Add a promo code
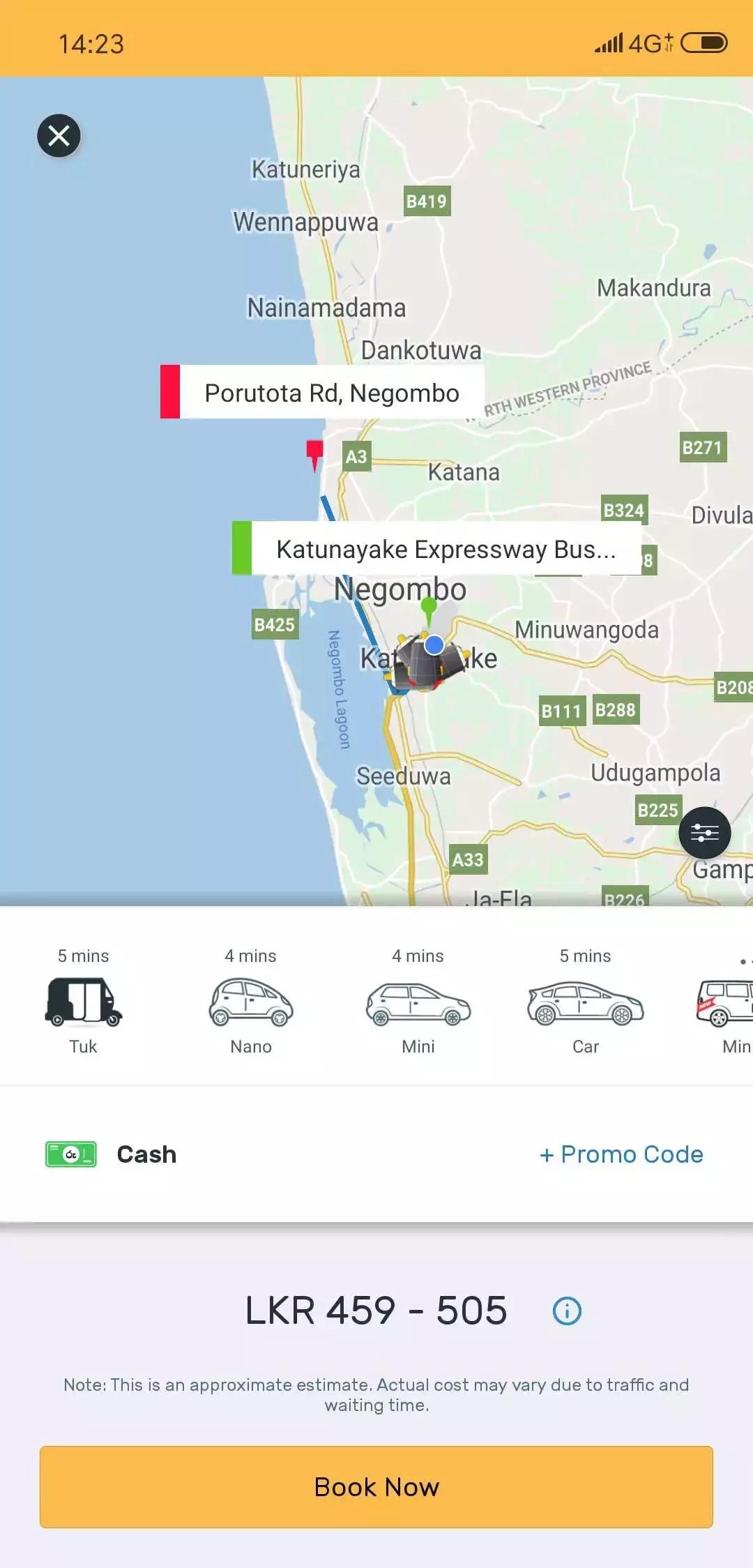The image size is (753, 1568). pos(621,1154)
